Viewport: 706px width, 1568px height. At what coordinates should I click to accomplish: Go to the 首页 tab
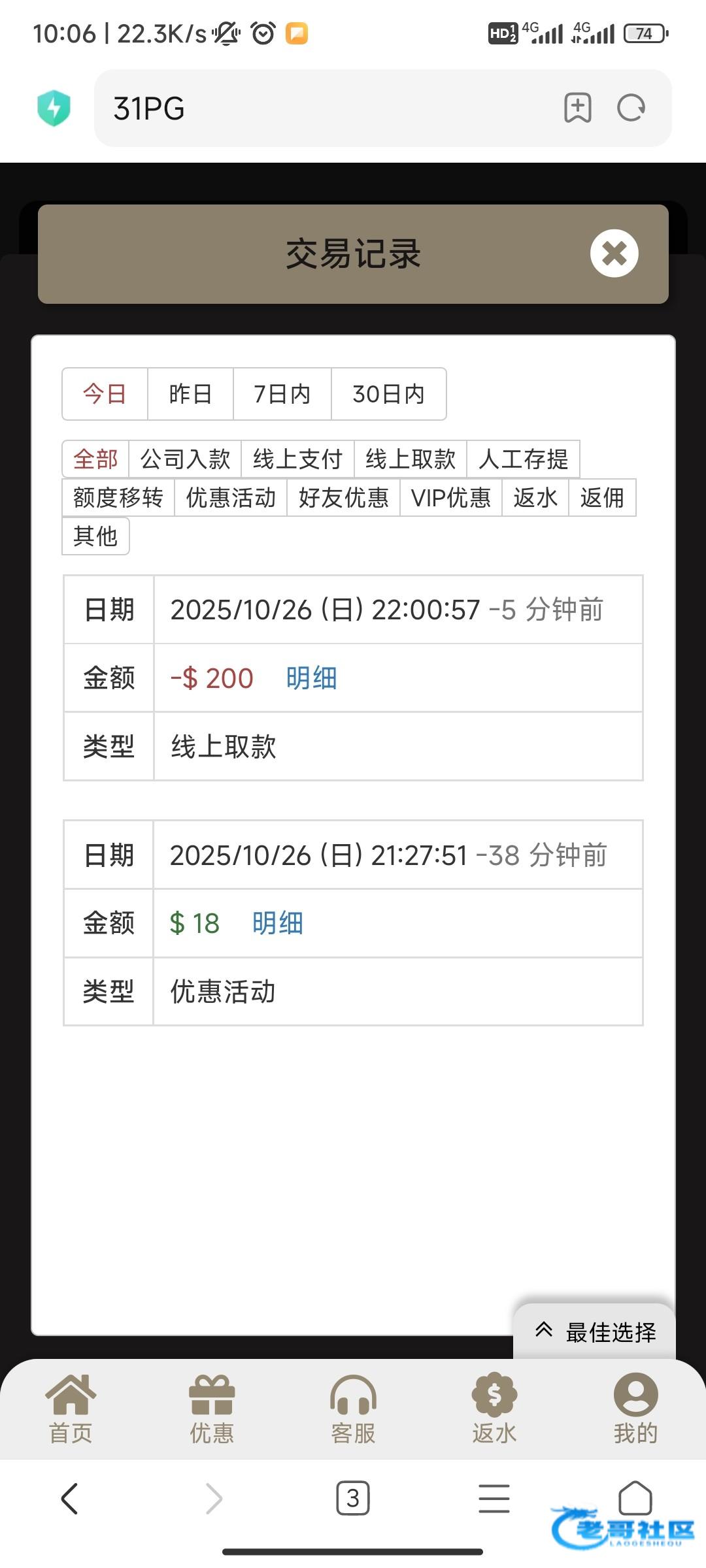71,1409
